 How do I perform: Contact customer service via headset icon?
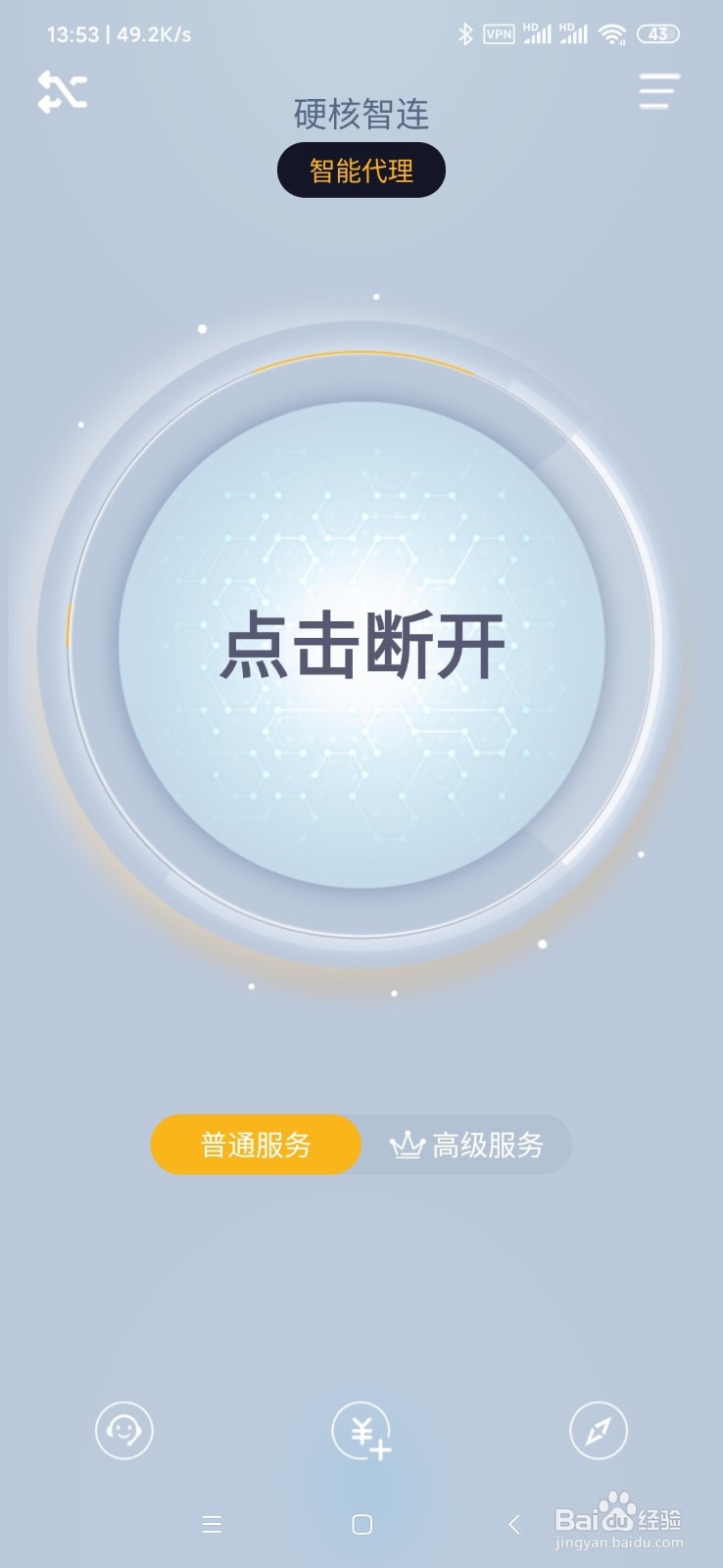click(x=124, y=1431)
